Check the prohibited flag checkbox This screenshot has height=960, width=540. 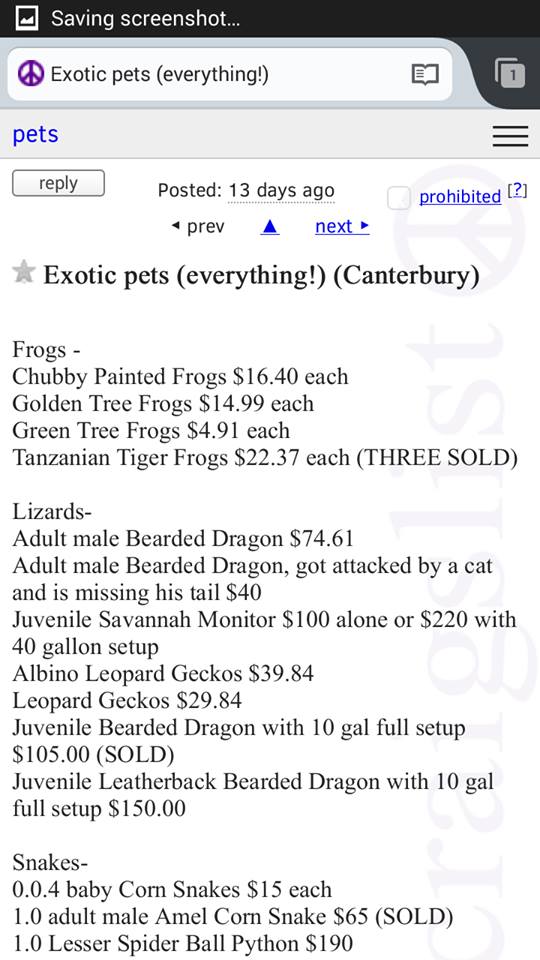click(x=399, y=198)
